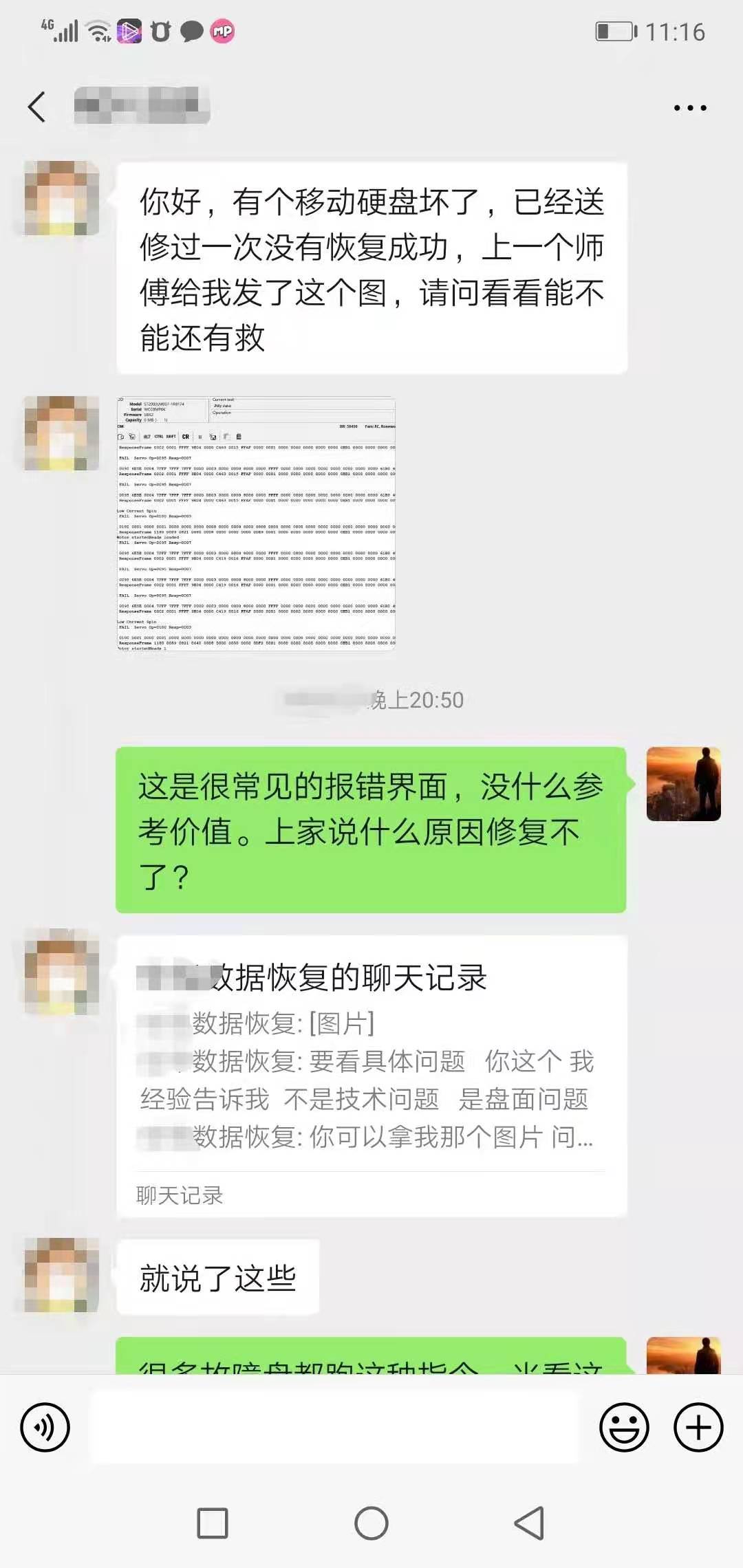743x1568 pixels.
Task: Open the plus attachment menu
Action: (x=698, y=1428)
